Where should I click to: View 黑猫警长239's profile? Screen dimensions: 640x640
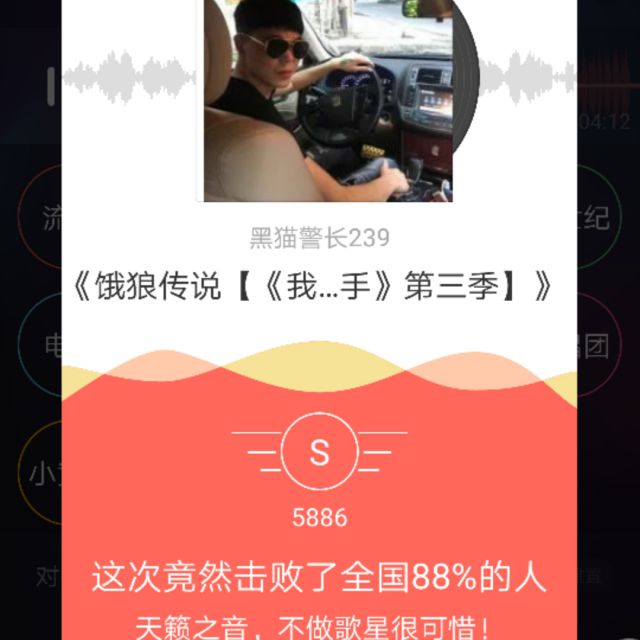(x=319, y=238)
